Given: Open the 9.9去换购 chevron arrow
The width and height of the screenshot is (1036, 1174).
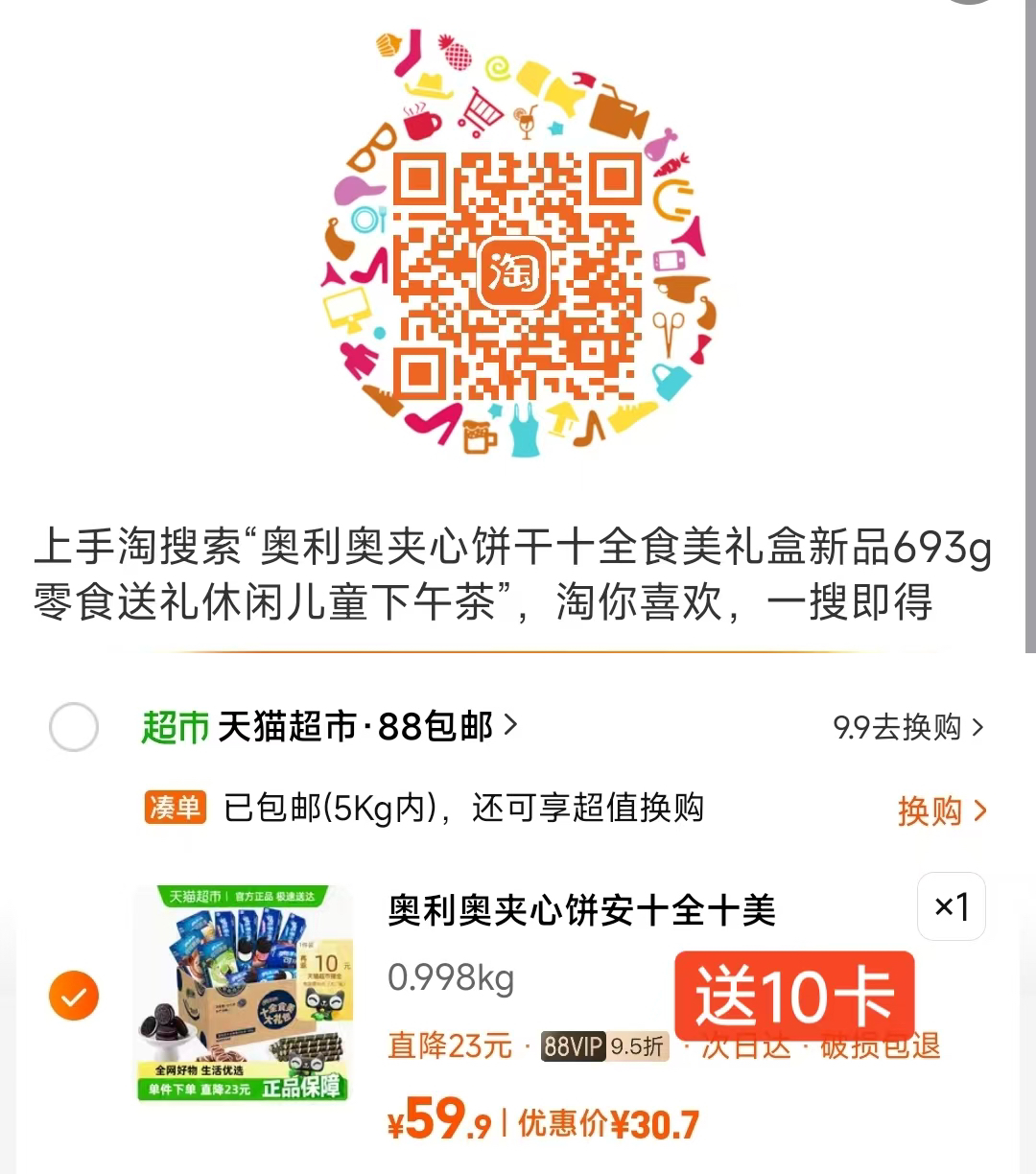Looking at the screenshot, I should 978,726.
